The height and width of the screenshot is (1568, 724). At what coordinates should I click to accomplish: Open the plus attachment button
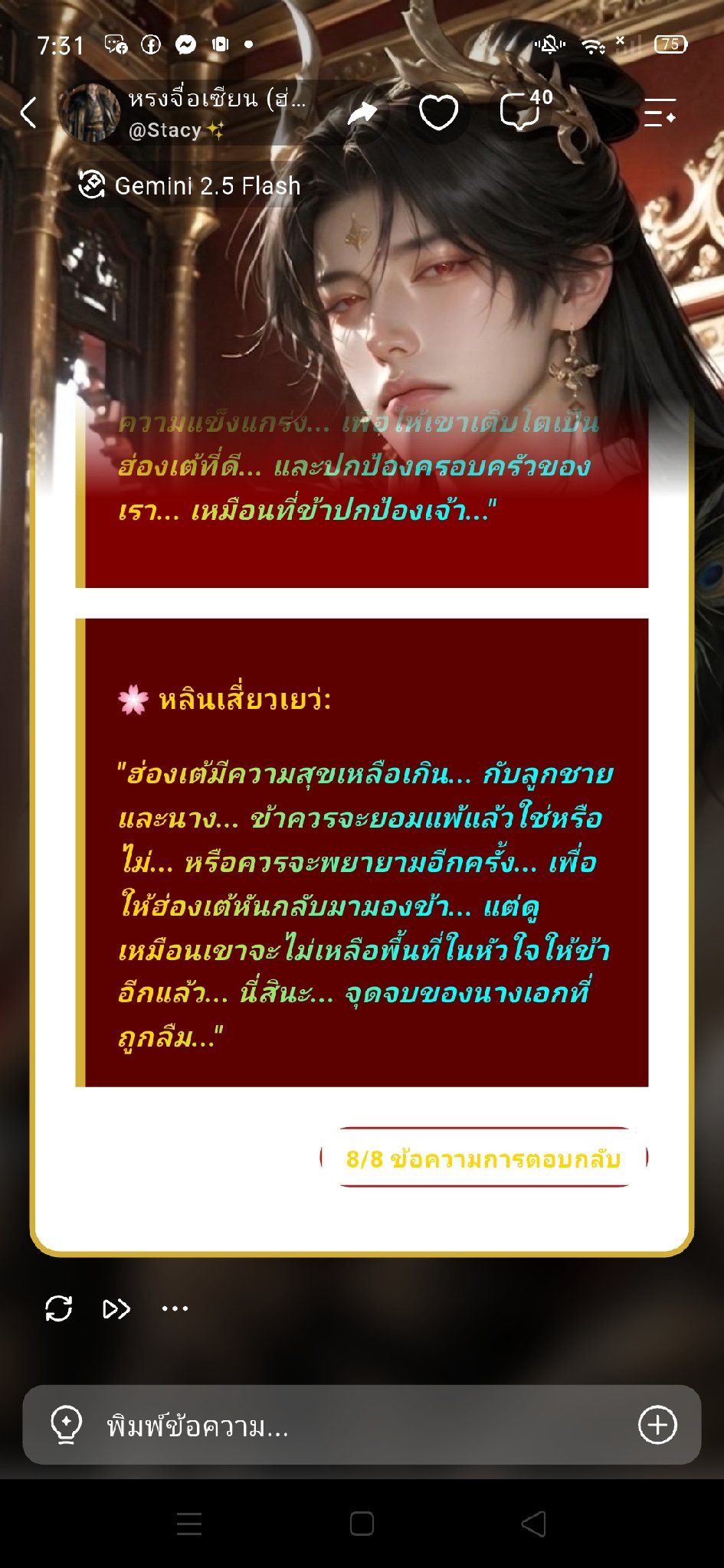pyautogui.click(x=657, y=1425)
